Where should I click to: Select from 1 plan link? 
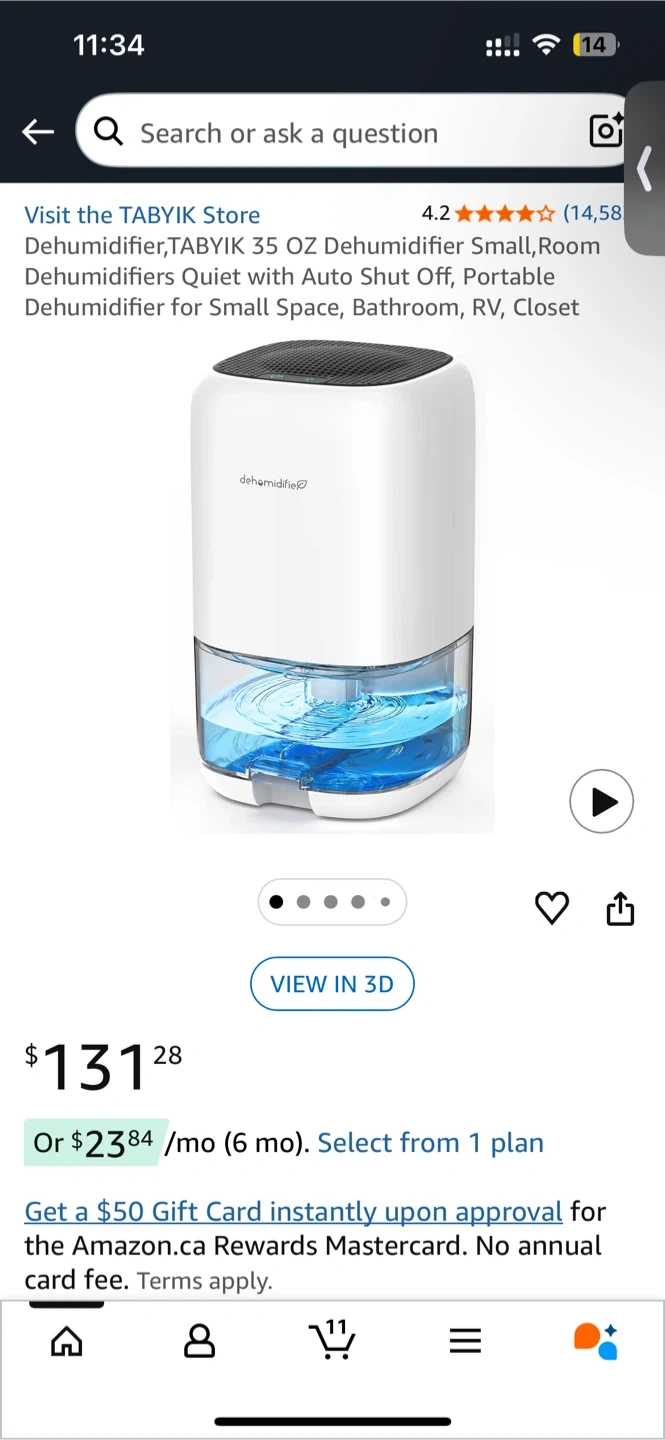point(430,1143)
